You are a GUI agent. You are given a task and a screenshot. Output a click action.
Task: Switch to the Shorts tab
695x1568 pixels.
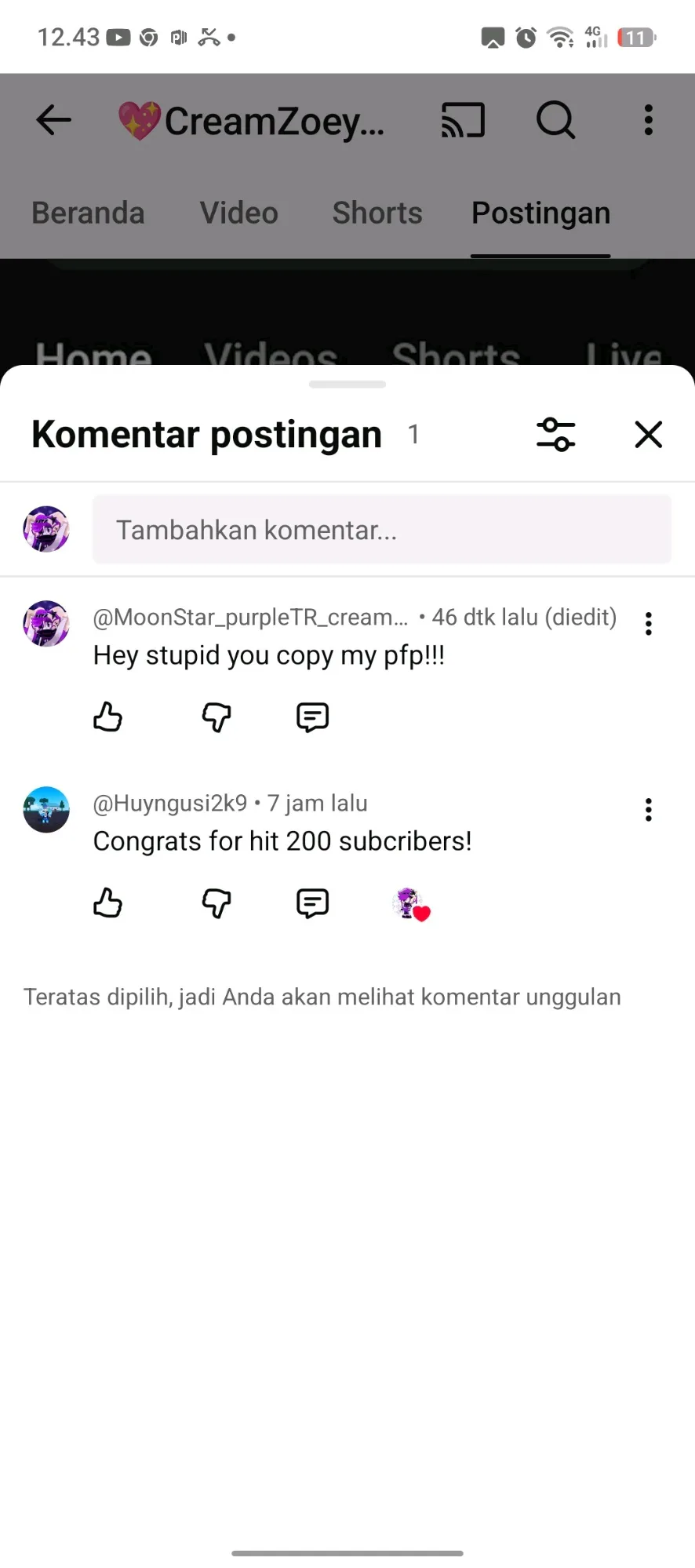pyautogui.click(x=377, y=213)
